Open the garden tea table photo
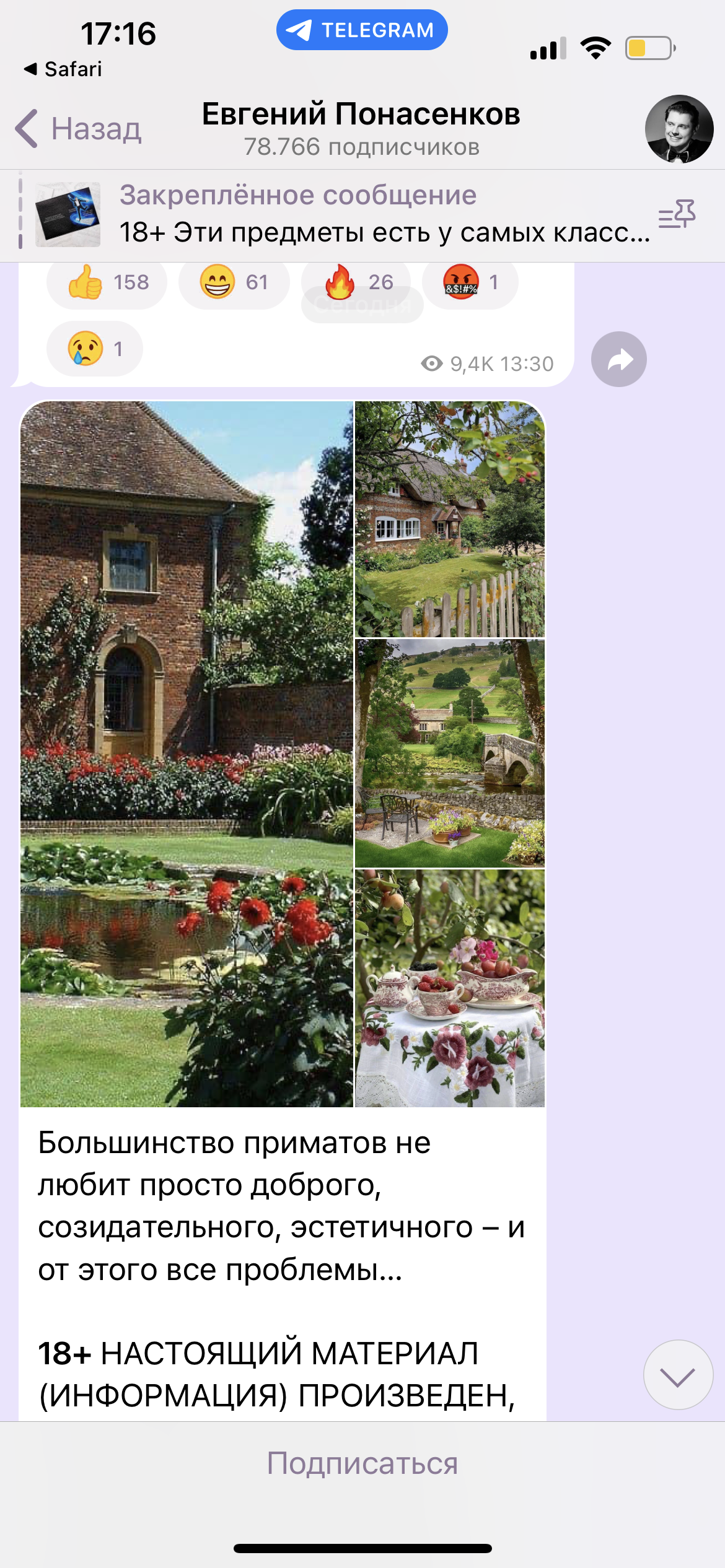The width and height of the screenshot is (725, 1568). [450, 988]
